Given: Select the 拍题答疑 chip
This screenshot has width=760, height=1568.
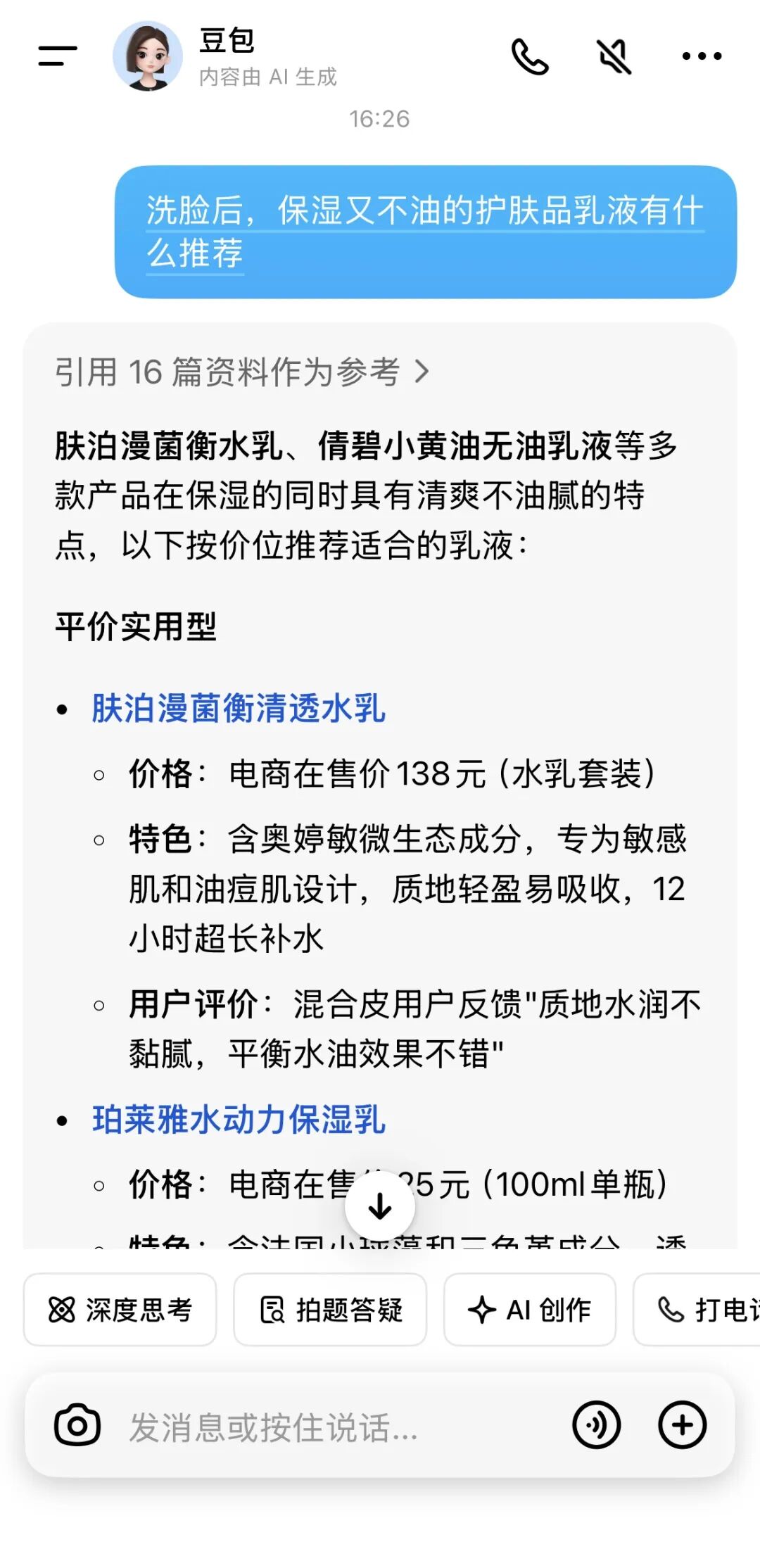Looking at the screenshot, I should [330, 1310].
